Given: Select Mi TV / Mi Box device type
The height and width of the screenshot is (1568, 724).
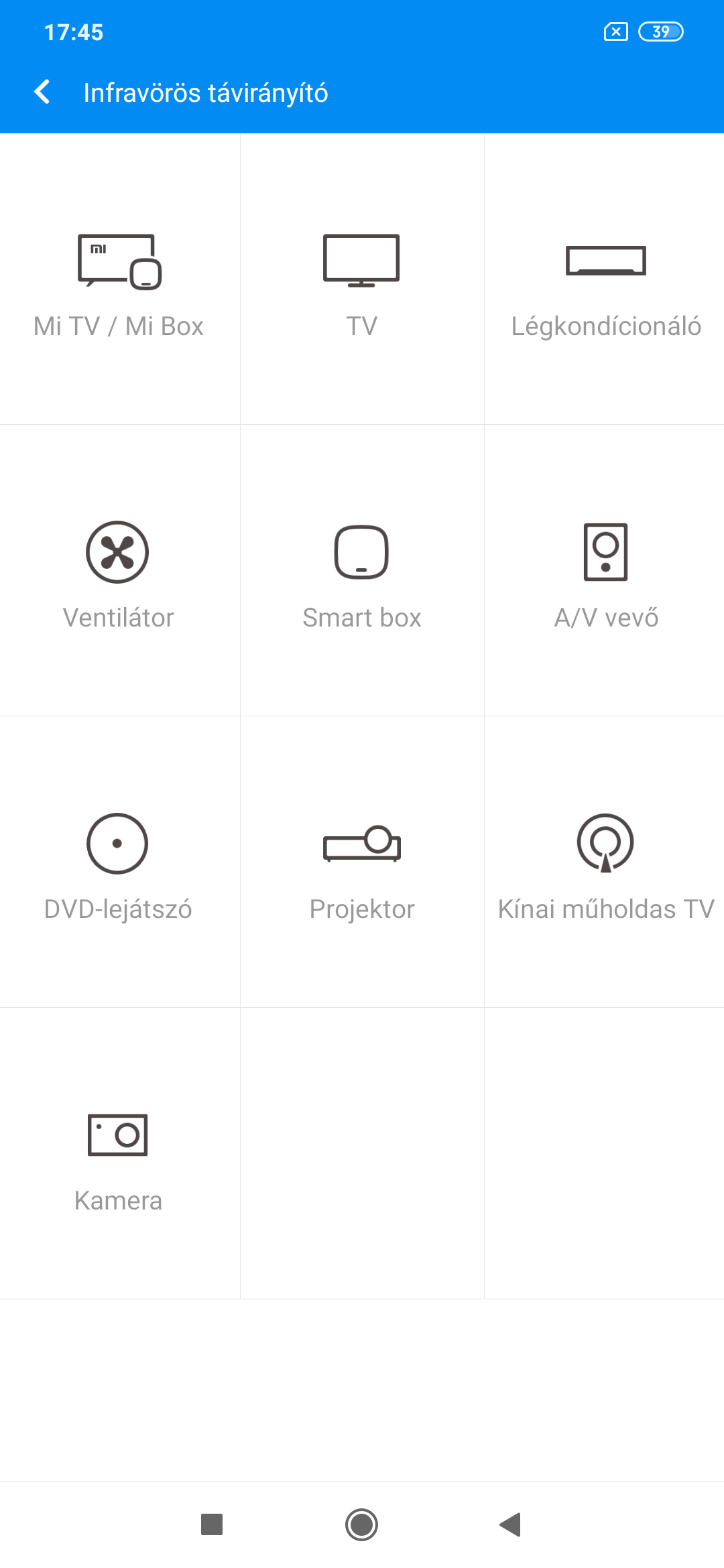Looking at the screenshot, I should coord(119,279).
